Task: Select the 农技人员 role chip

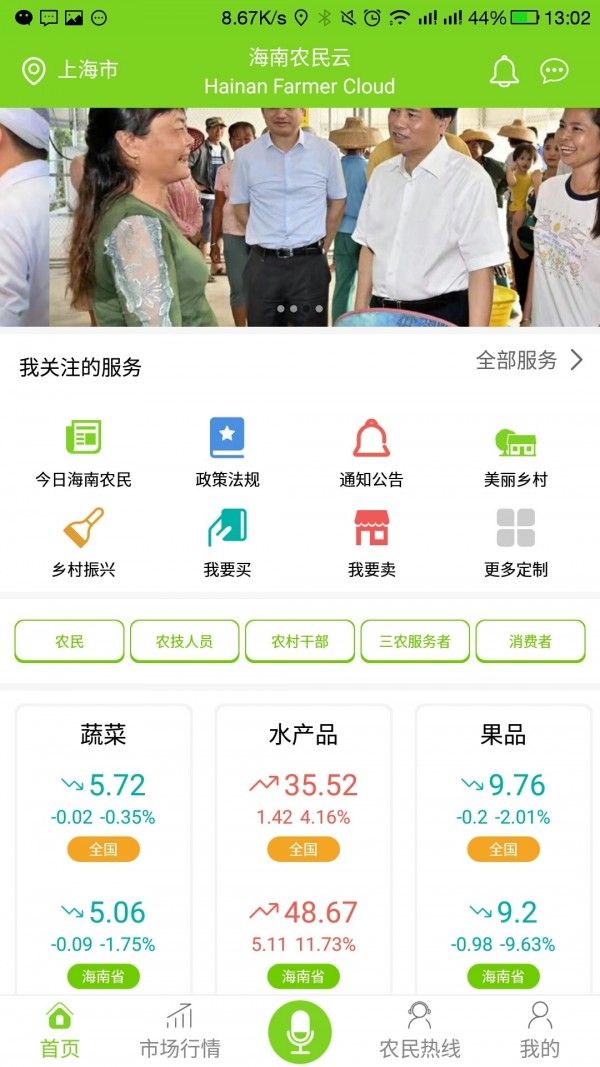Action: pyautogui.click(x=184, y=641)
